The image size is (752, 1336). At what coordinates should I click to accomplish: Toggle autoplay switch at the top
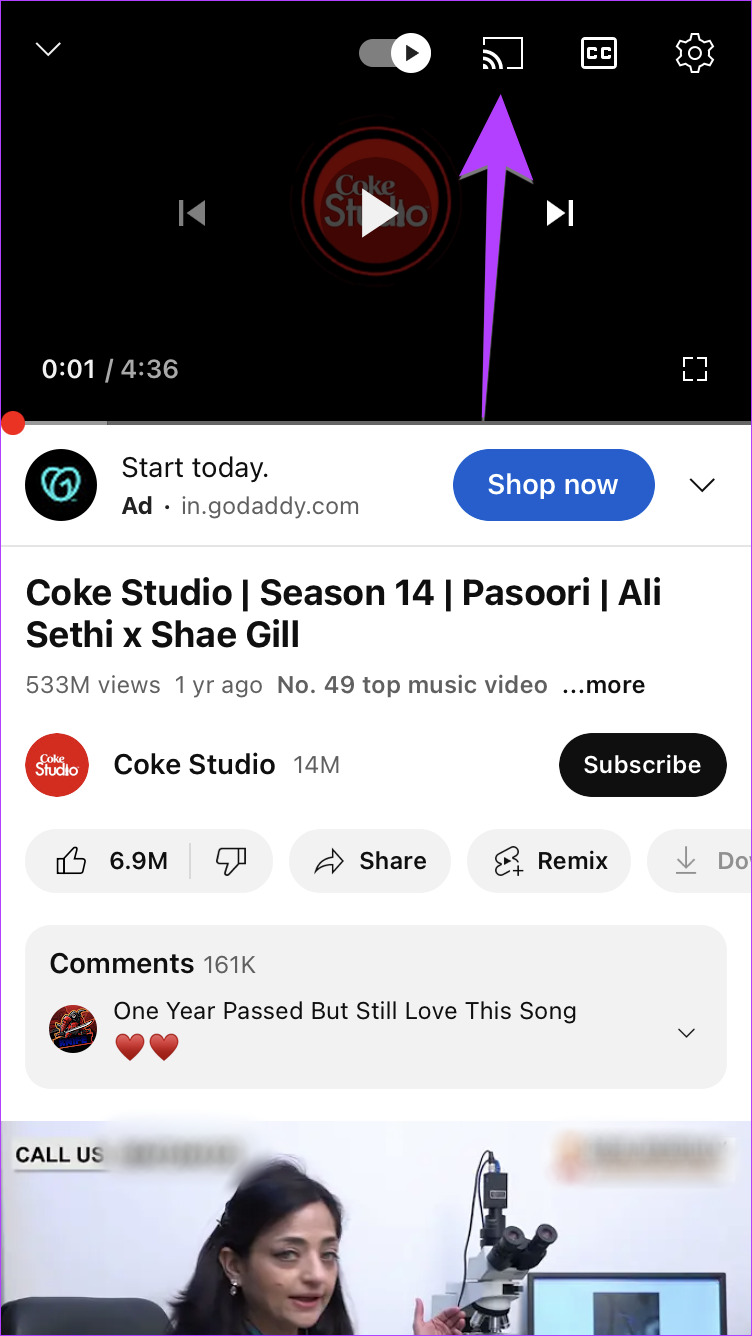pos(394,53)
